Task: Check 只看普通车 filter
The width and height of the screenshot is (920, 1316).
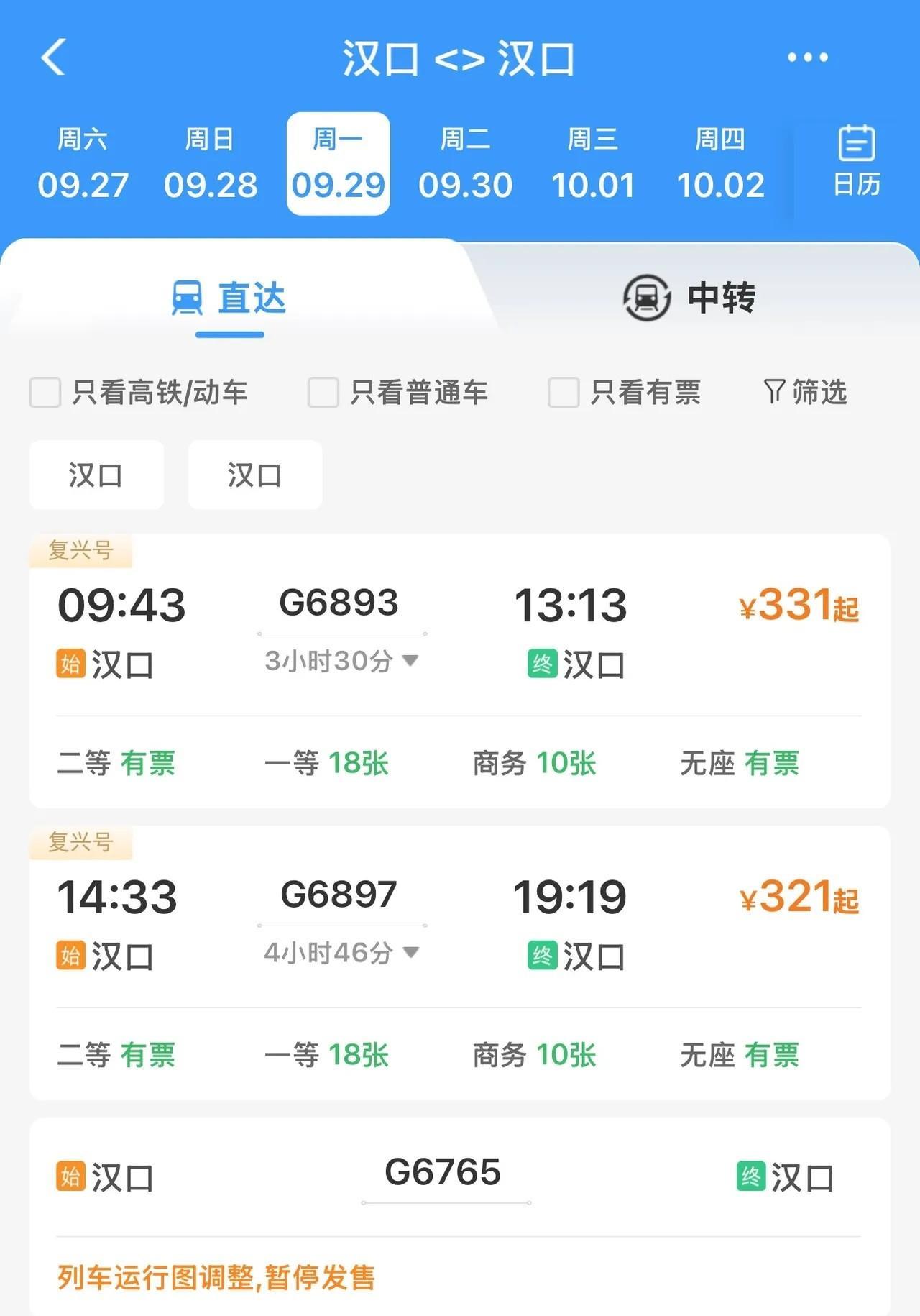Action: pyautogui.click(x=323, y=393)
